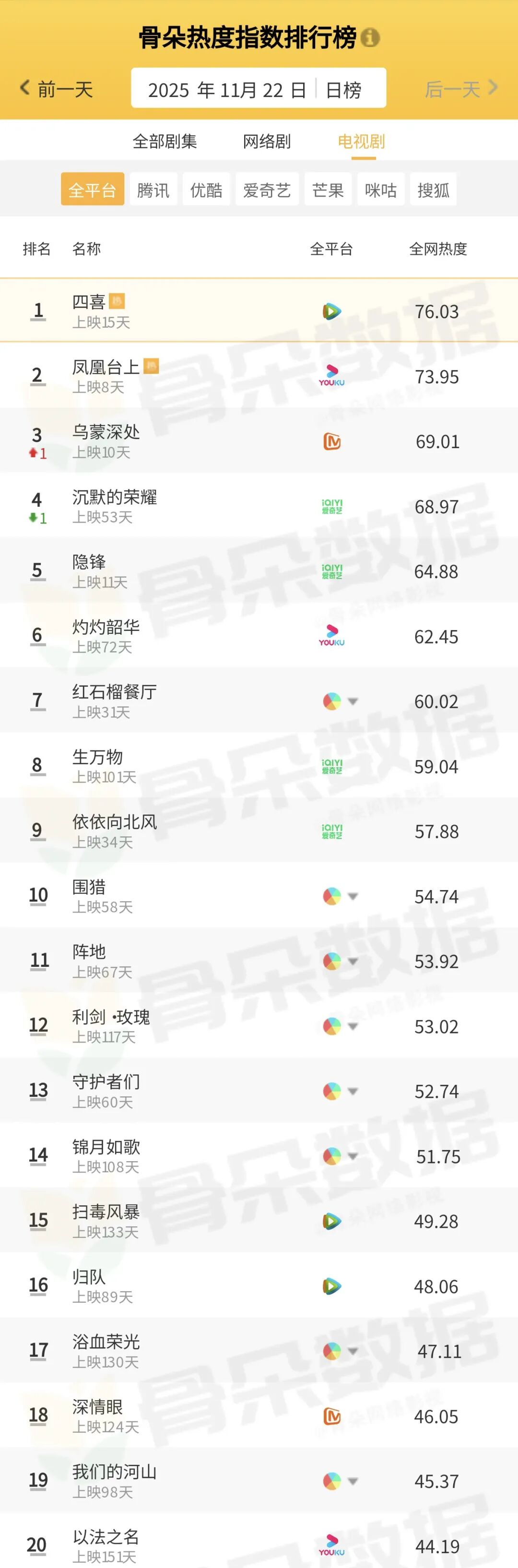The width and height of the screenshot is (518, 1568).
Task: Filter rankings by 咪咕 platform
Action: (380, 190)
